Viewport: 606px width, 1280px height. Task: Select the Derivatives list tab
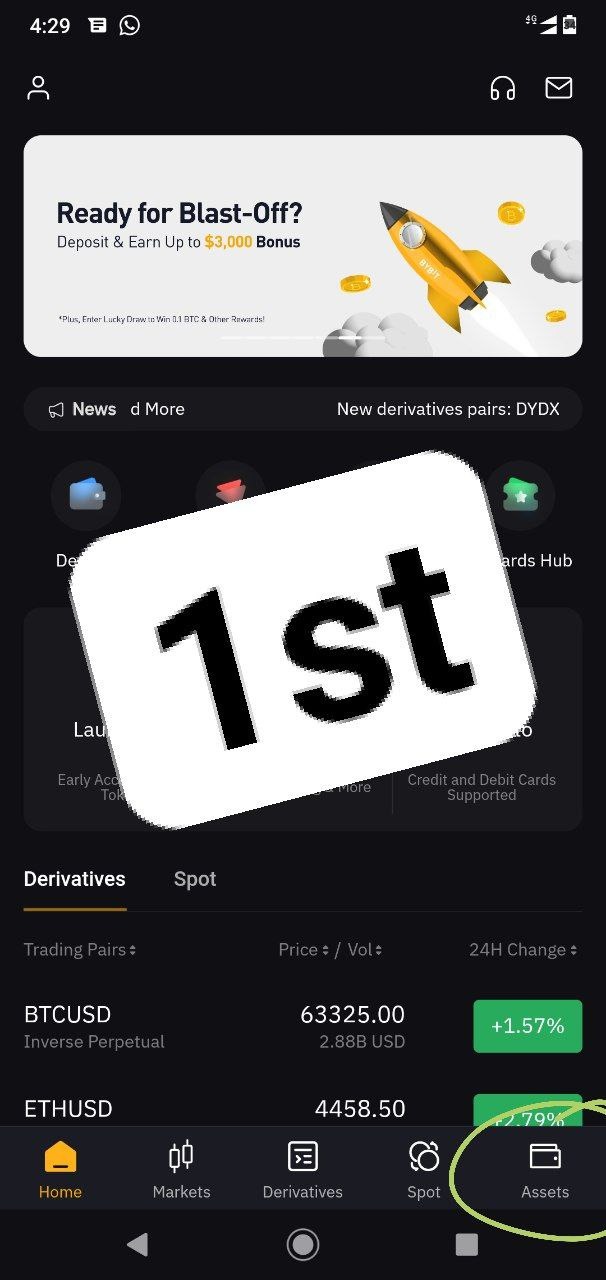coord(75,879)
